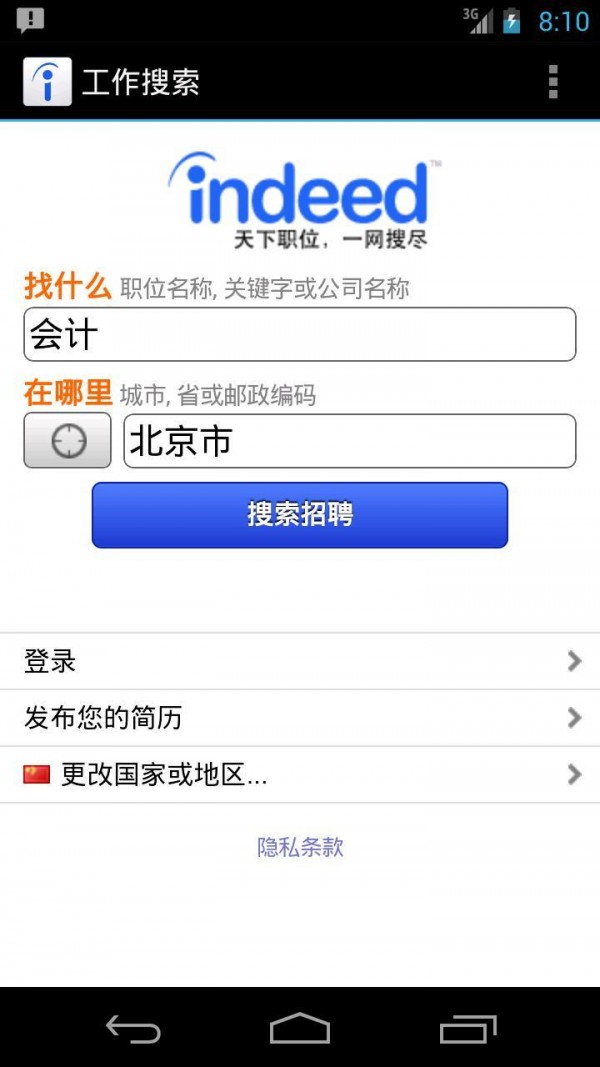Tap the location field containing 北京市
Viewport: 600px width, 1067px height.
pyautogui.click(x=349, y=441)
